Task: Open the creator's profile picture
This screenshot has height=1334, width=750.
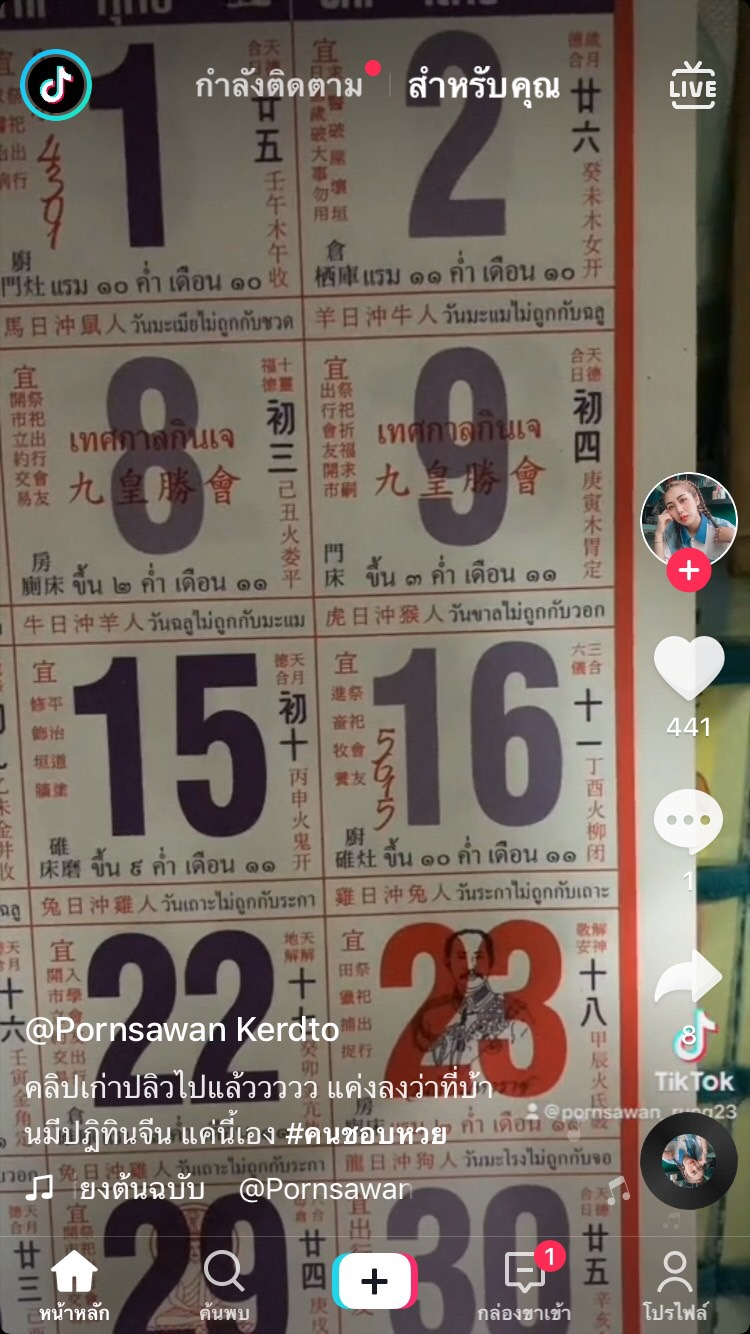Action: [688, 520]
